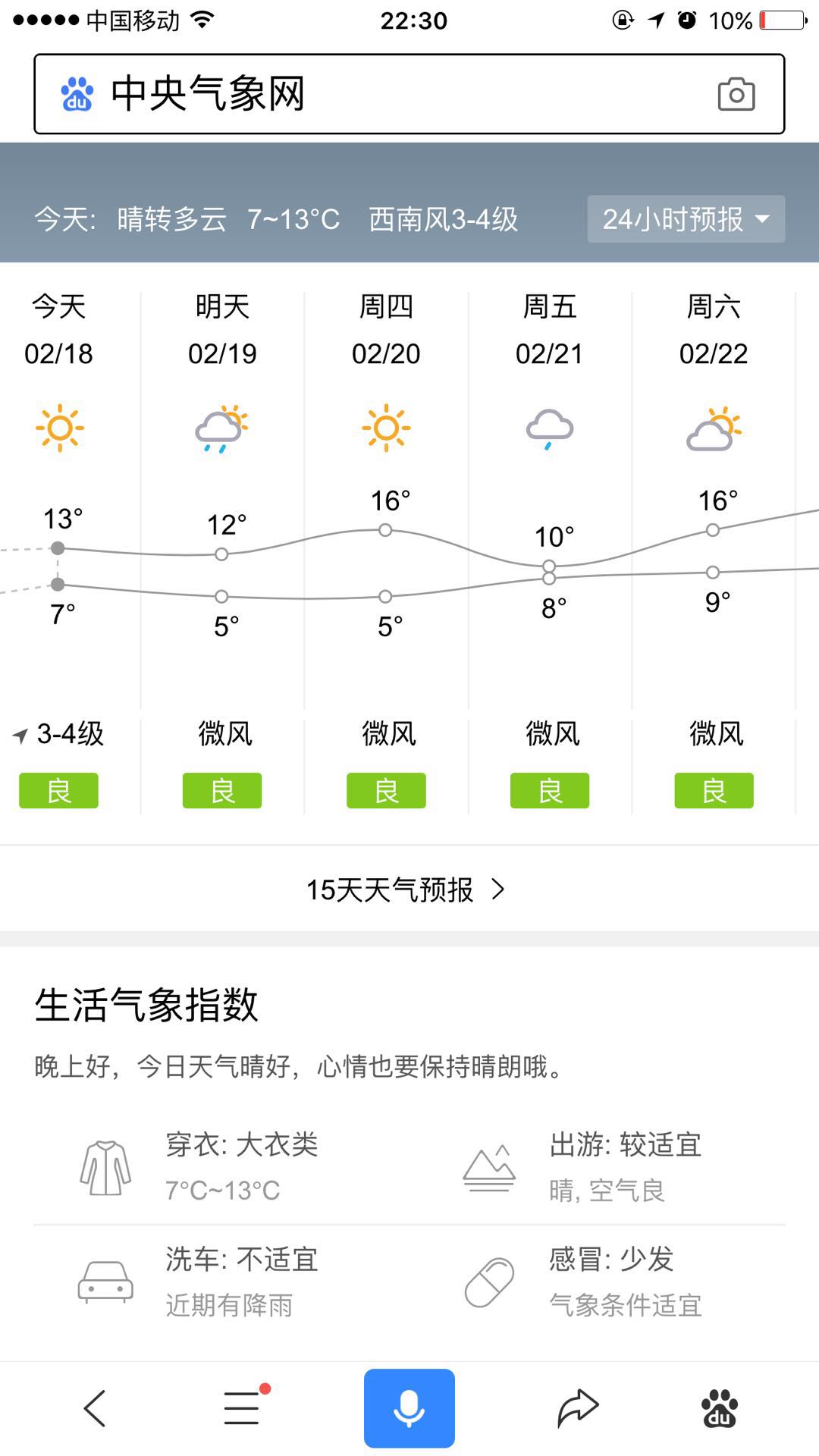Share this weather page

(x=578, y=1408)
